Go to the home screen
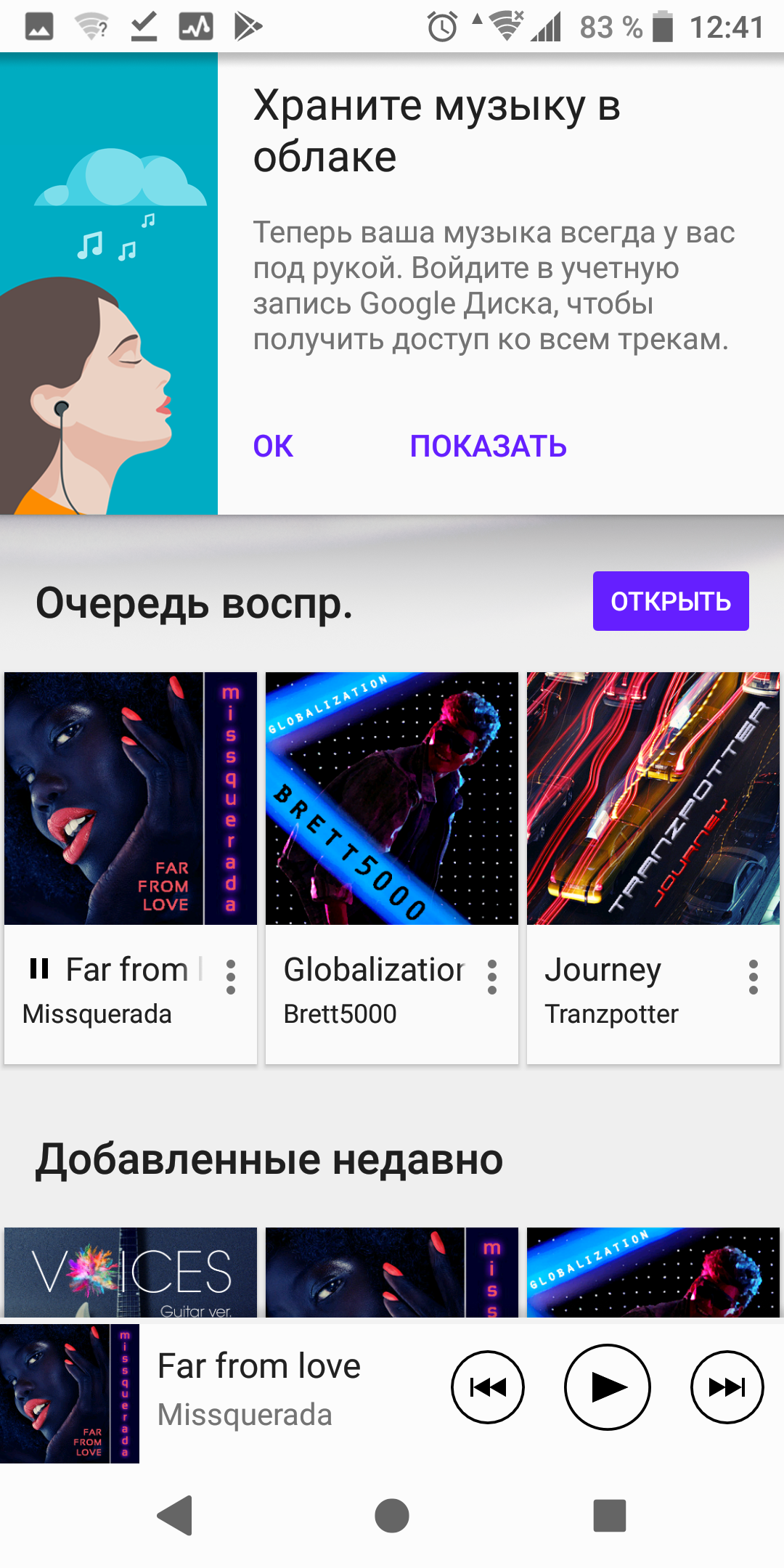Screen dimensions: 784x1568 coord(392,1516)
